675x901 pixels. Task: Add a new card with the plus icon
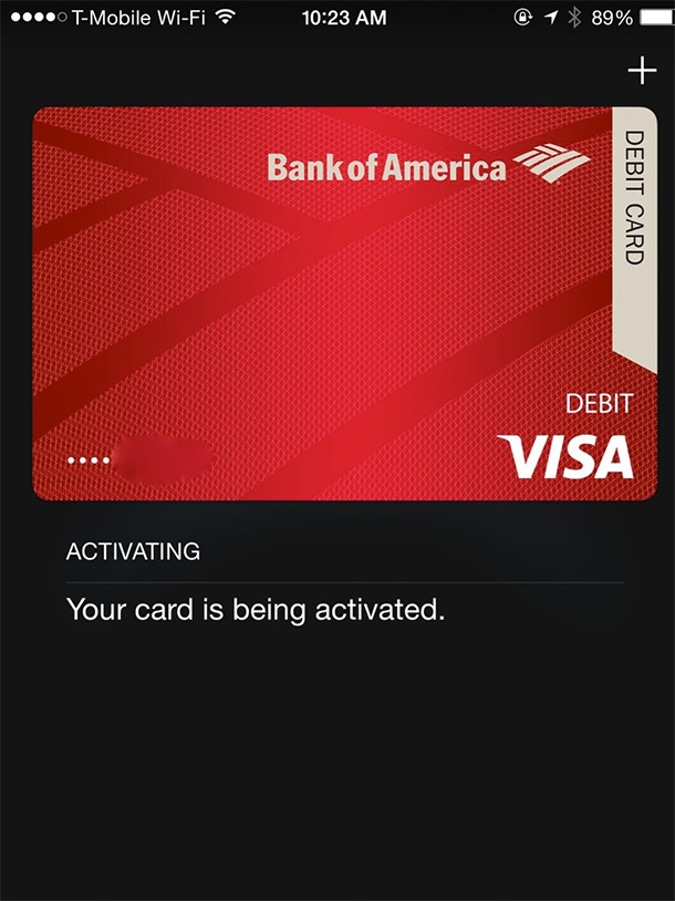click(641, 71)
